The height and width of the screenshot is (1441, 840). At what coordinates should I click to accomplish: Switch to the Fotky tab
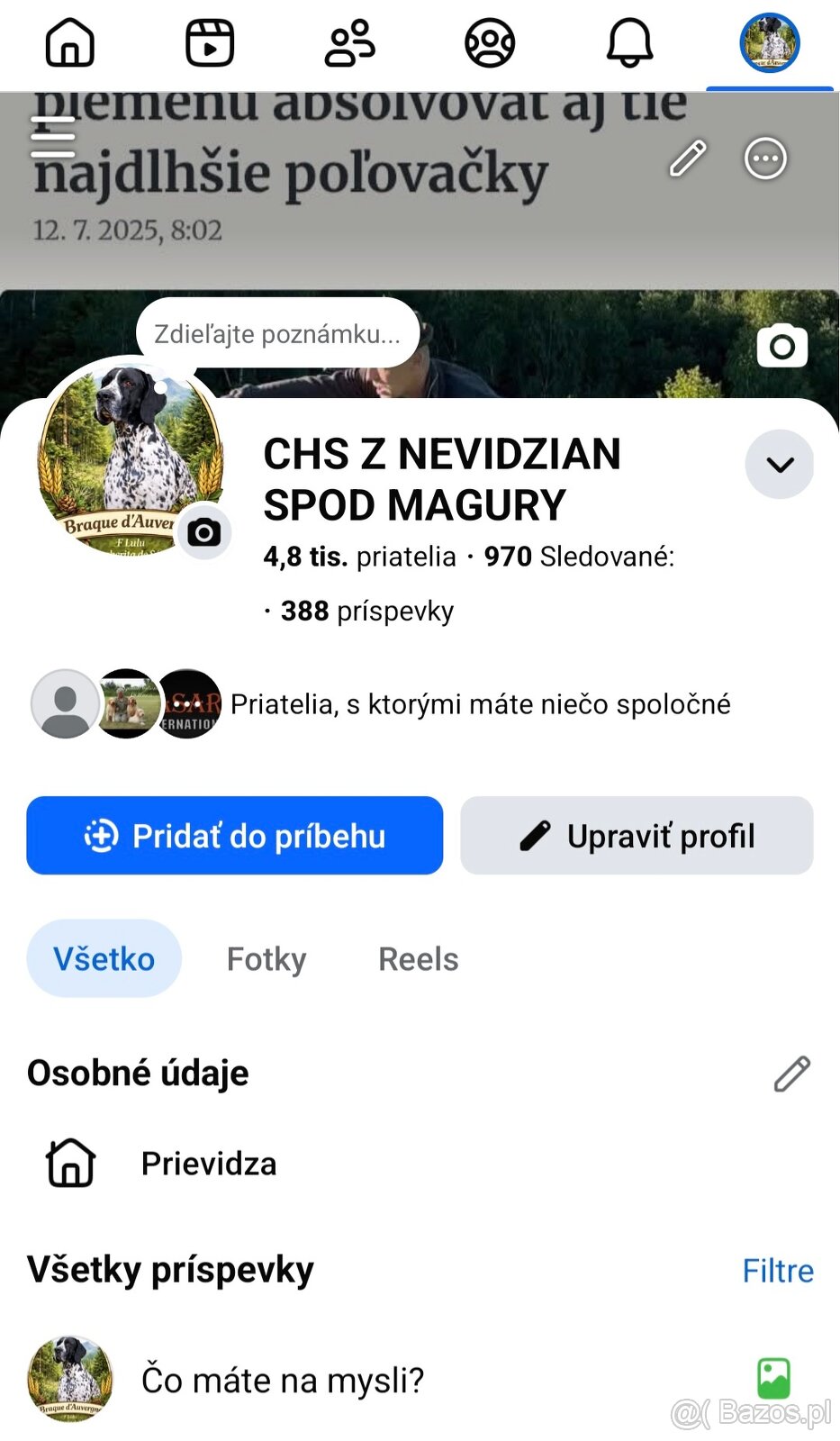[266, 959]
